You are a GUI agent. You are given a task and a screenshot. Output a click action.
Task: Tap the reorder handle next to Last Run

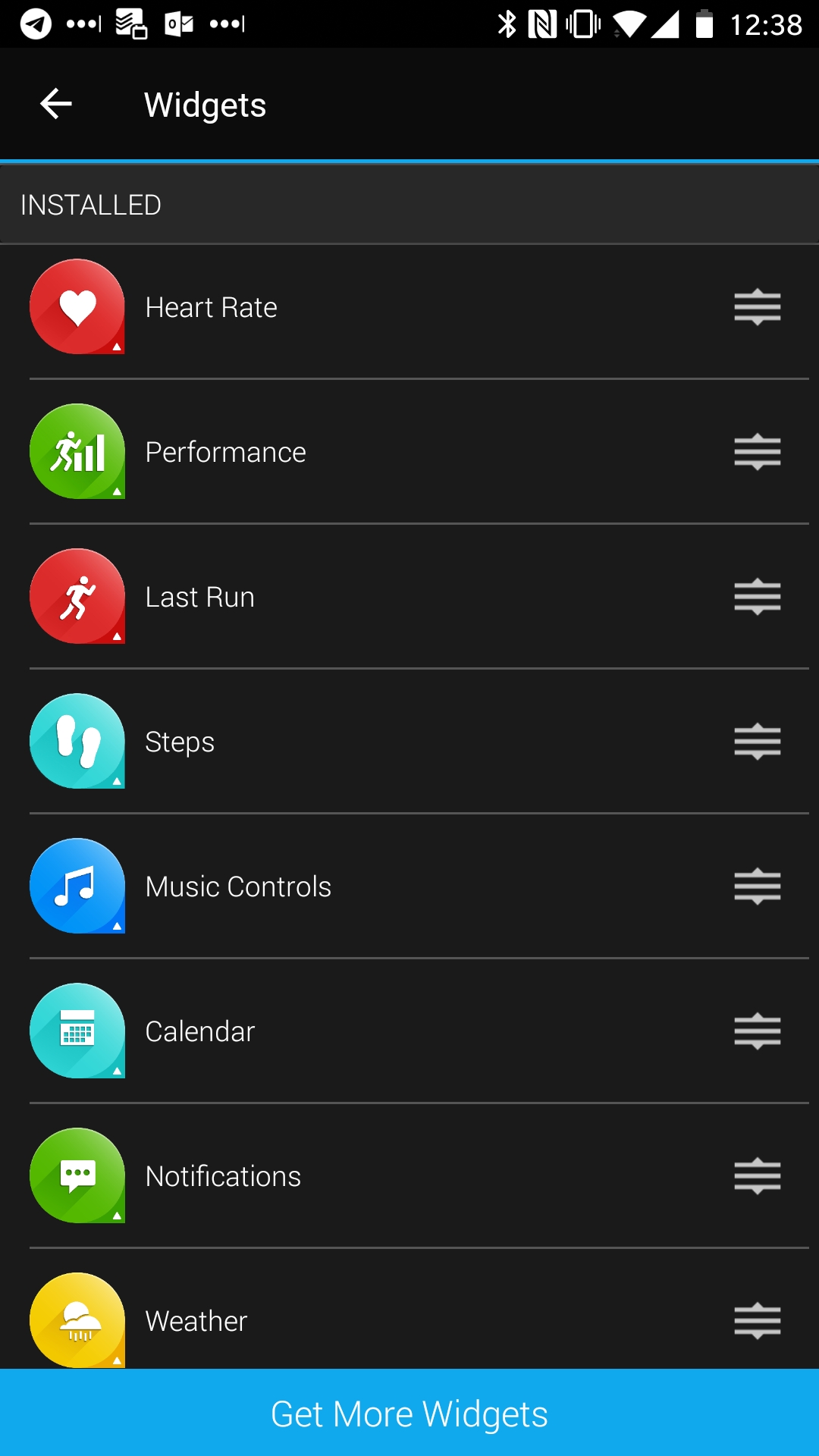pos(758,597)
